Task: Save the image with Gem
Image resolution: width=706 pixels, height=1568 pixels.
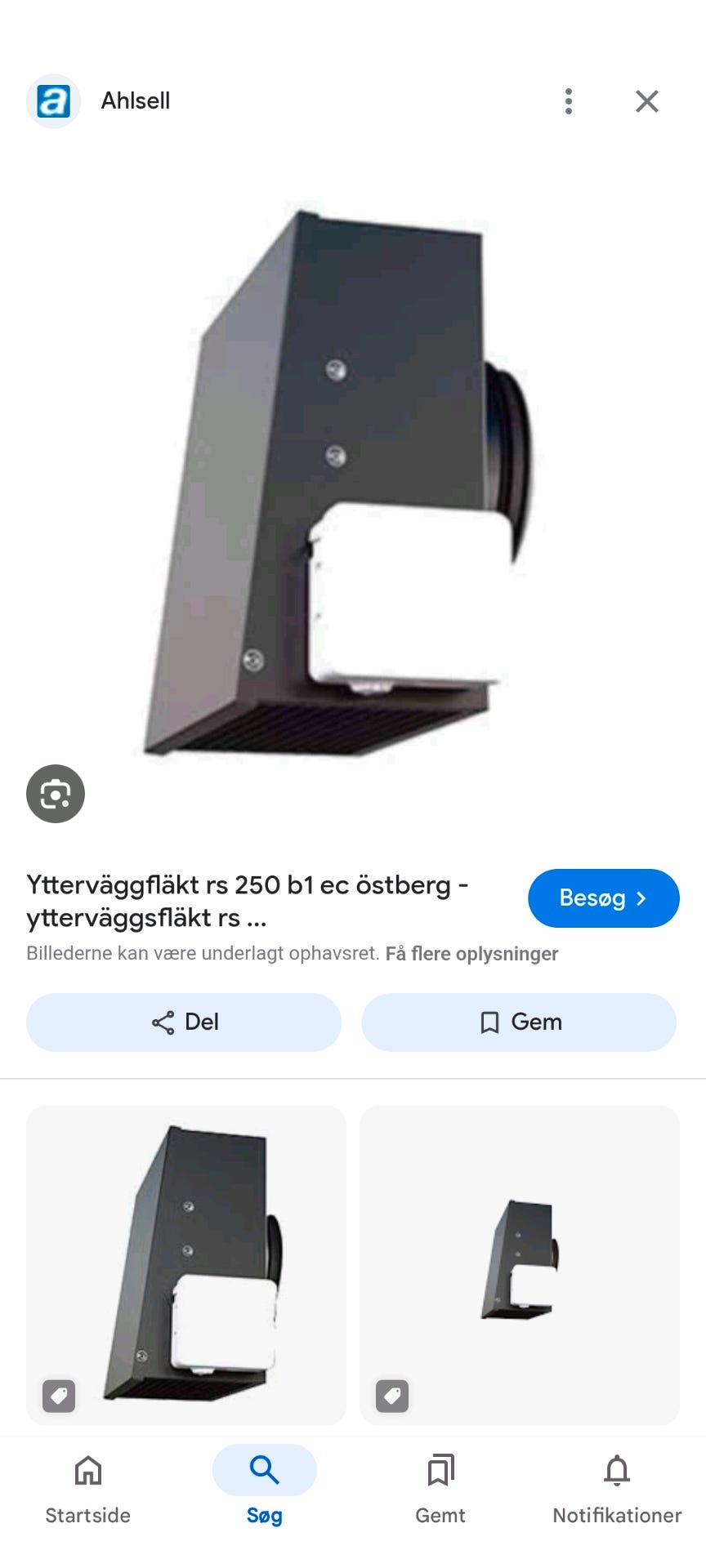Action: coord(518,1022)
